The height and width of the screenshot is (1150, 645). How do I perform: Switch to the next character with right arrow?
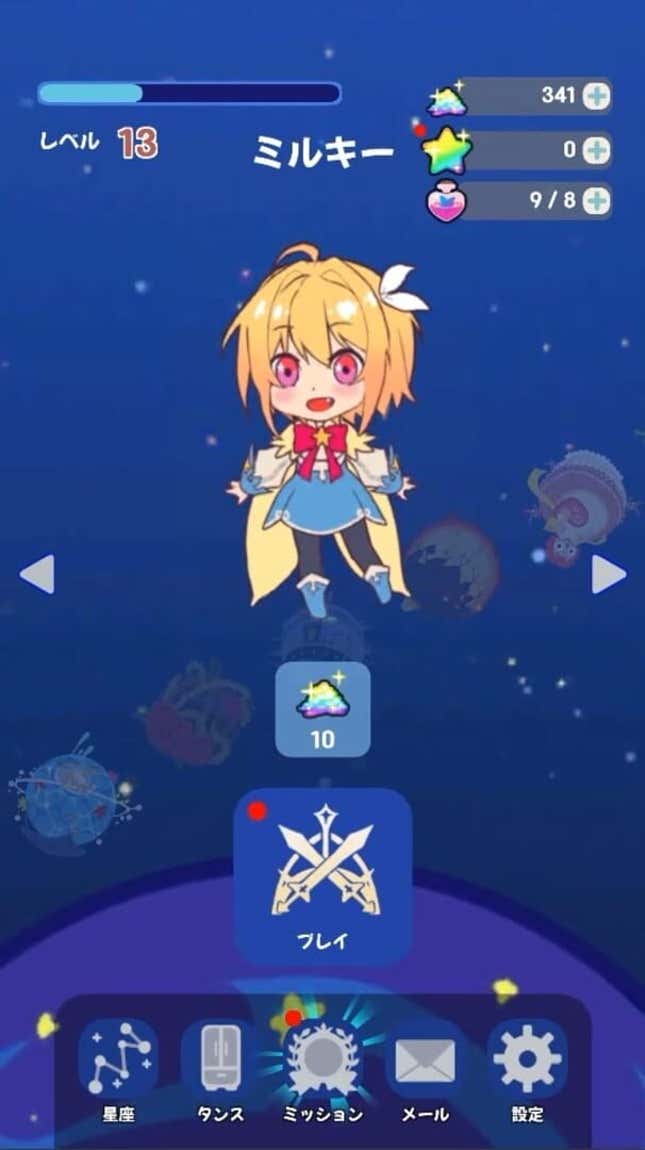(607, 575)
